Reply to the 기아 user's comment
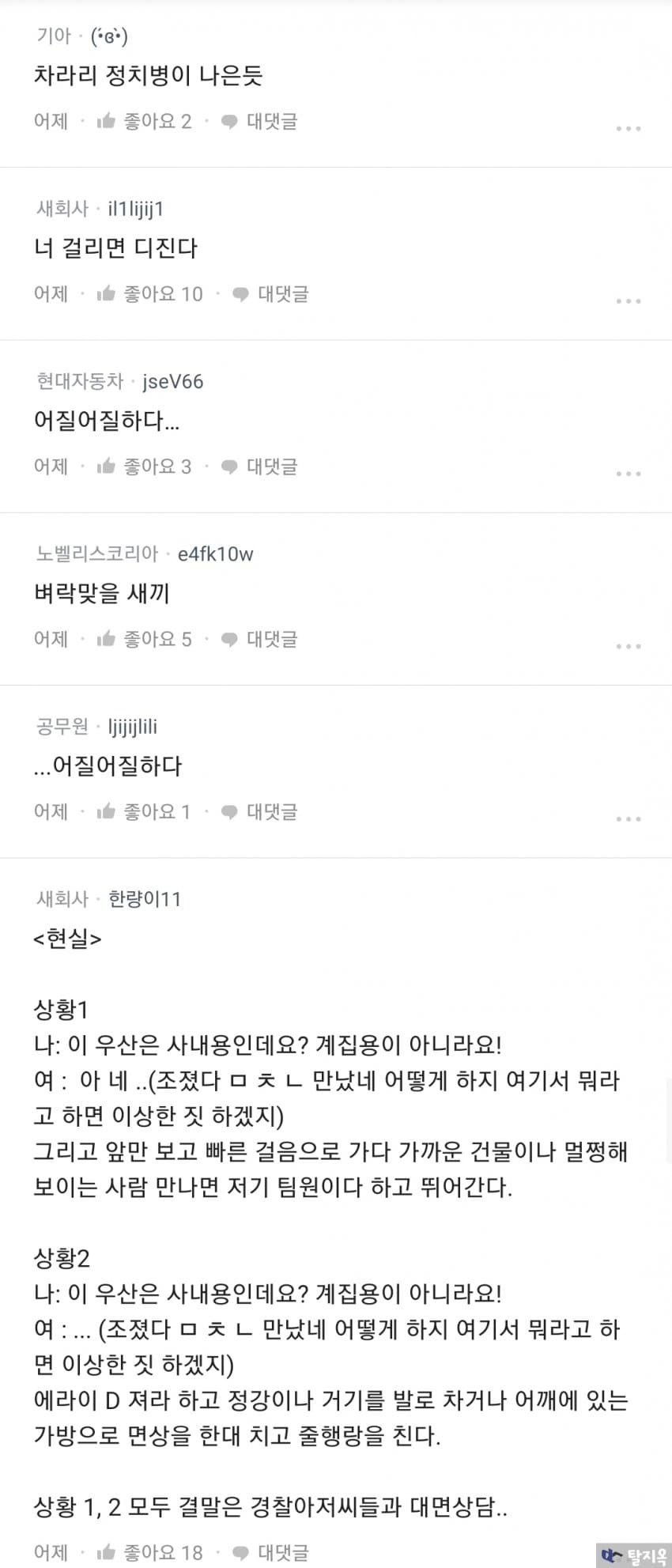Screen dimensions: 672x1568 pyautogui.click(x=259, y=121)
